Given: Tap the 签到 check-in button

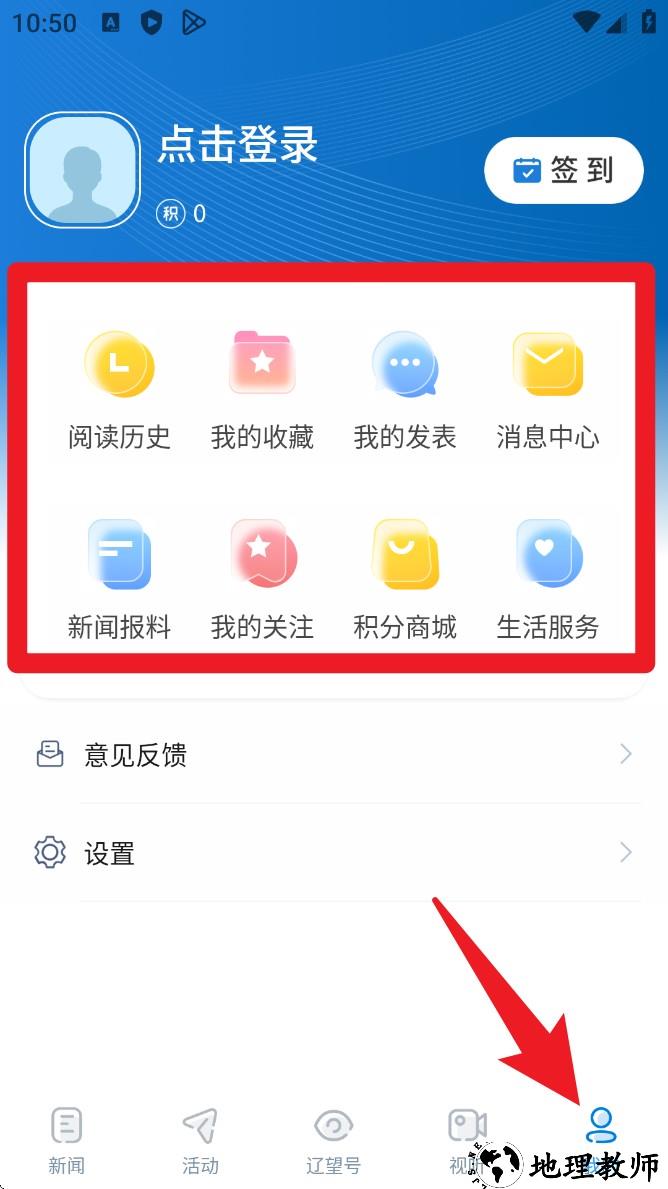Looking at the screenshot, I should click(563, 170).
